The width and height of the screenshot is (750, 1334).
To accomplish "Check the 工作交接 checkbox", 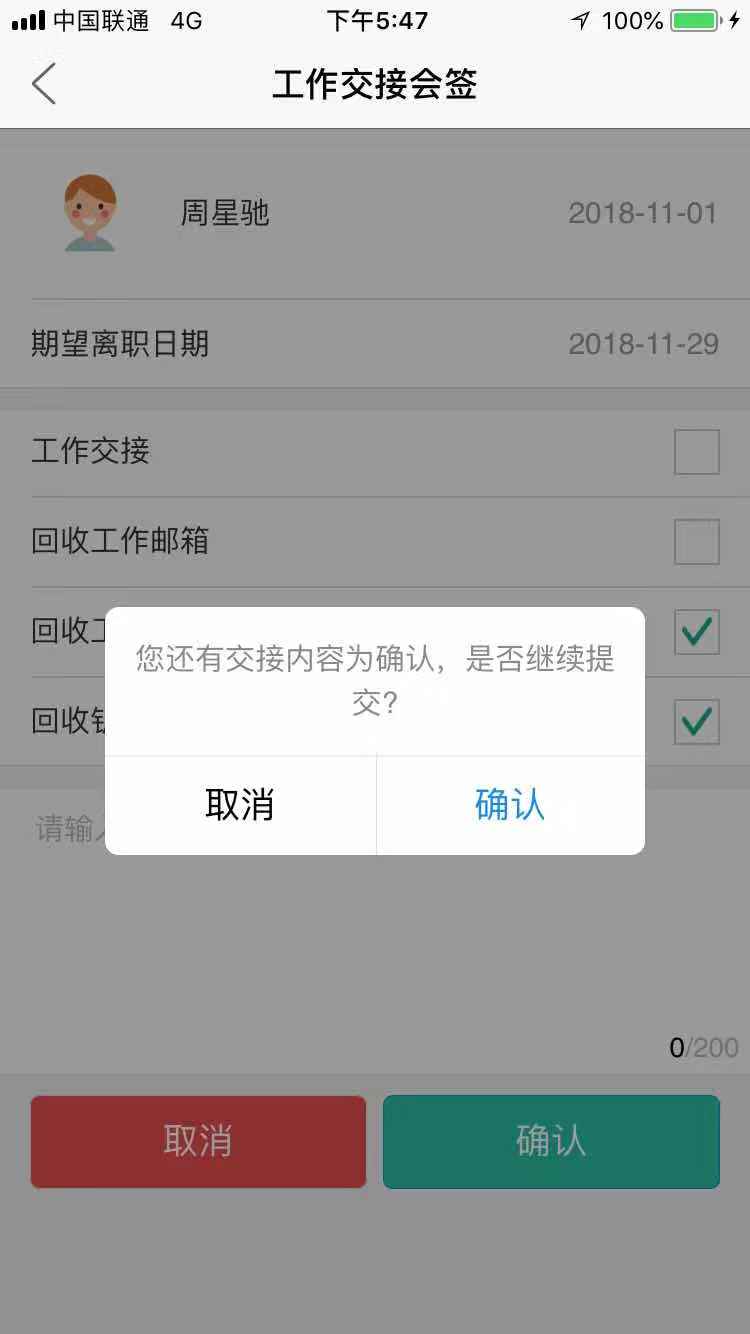I will coord(696,452).
